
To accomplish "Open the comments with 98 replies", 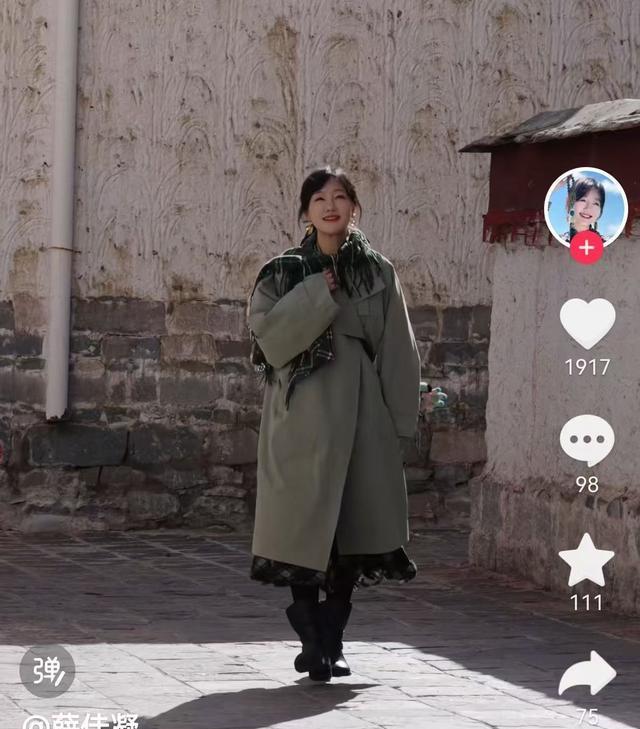I will [x=587, y=441].
